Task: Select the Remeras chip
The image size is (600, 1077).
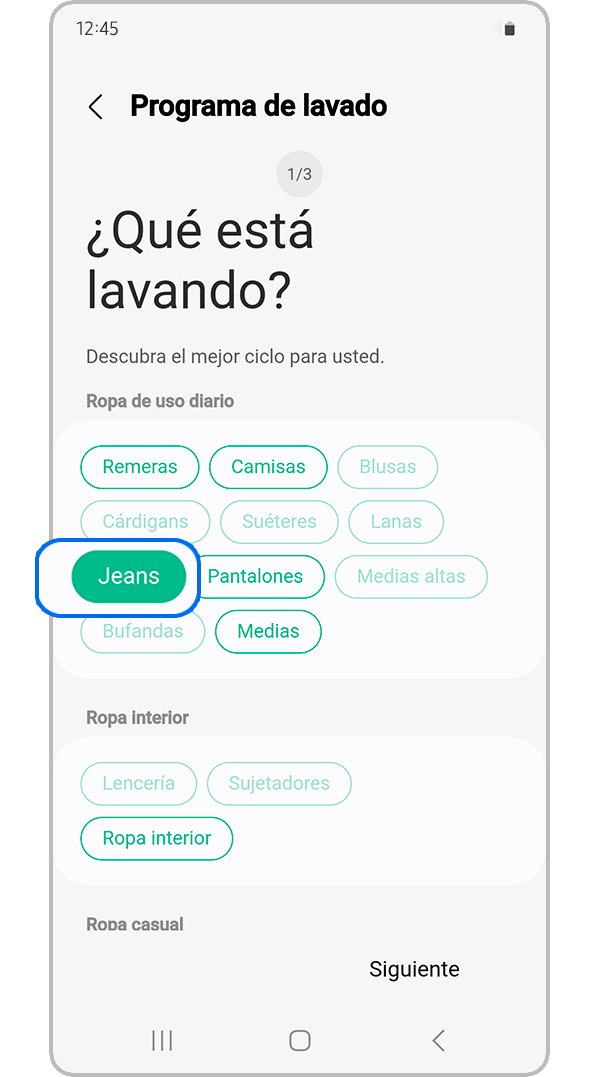Action: click(140, 467)
